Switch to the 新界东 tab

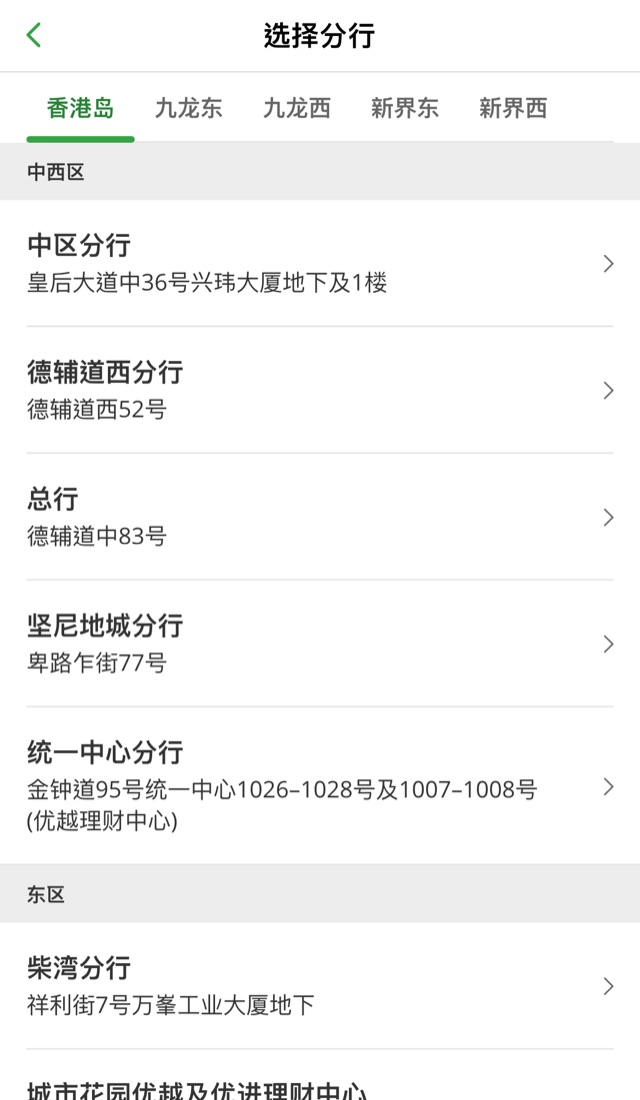[x=404, y=108]
